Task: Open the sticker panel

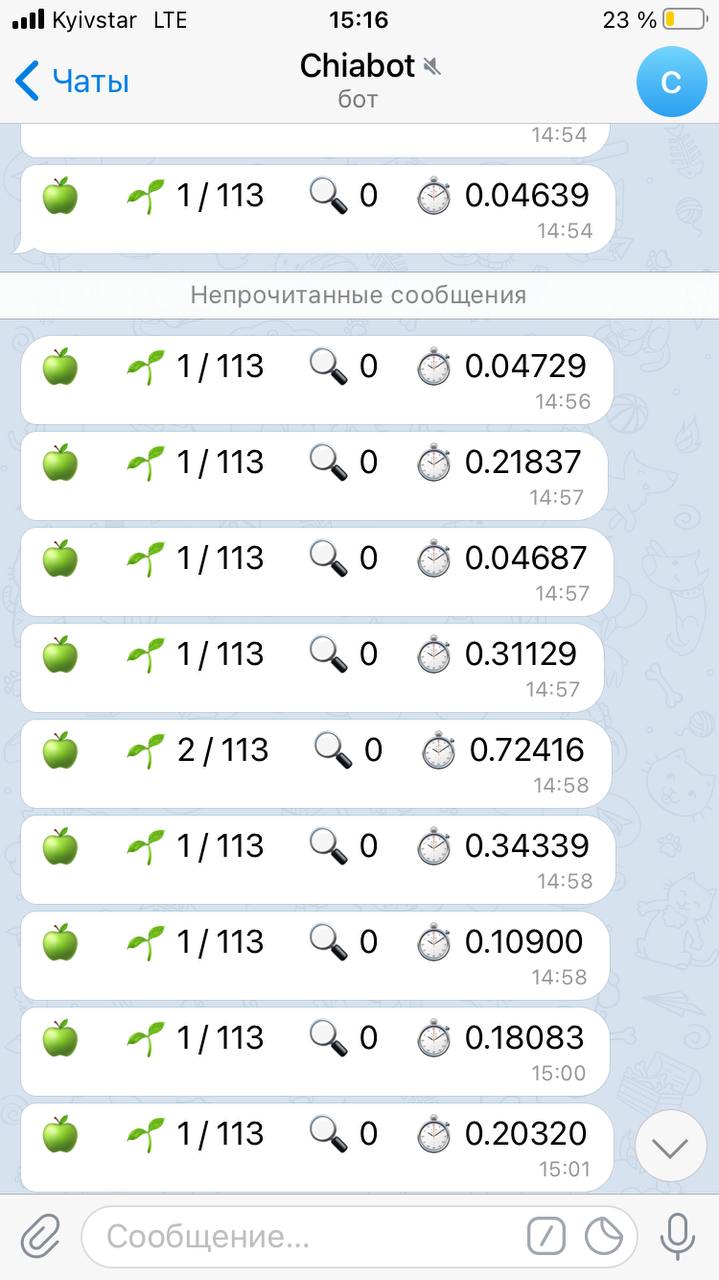Action: (x=604, y=1237)
